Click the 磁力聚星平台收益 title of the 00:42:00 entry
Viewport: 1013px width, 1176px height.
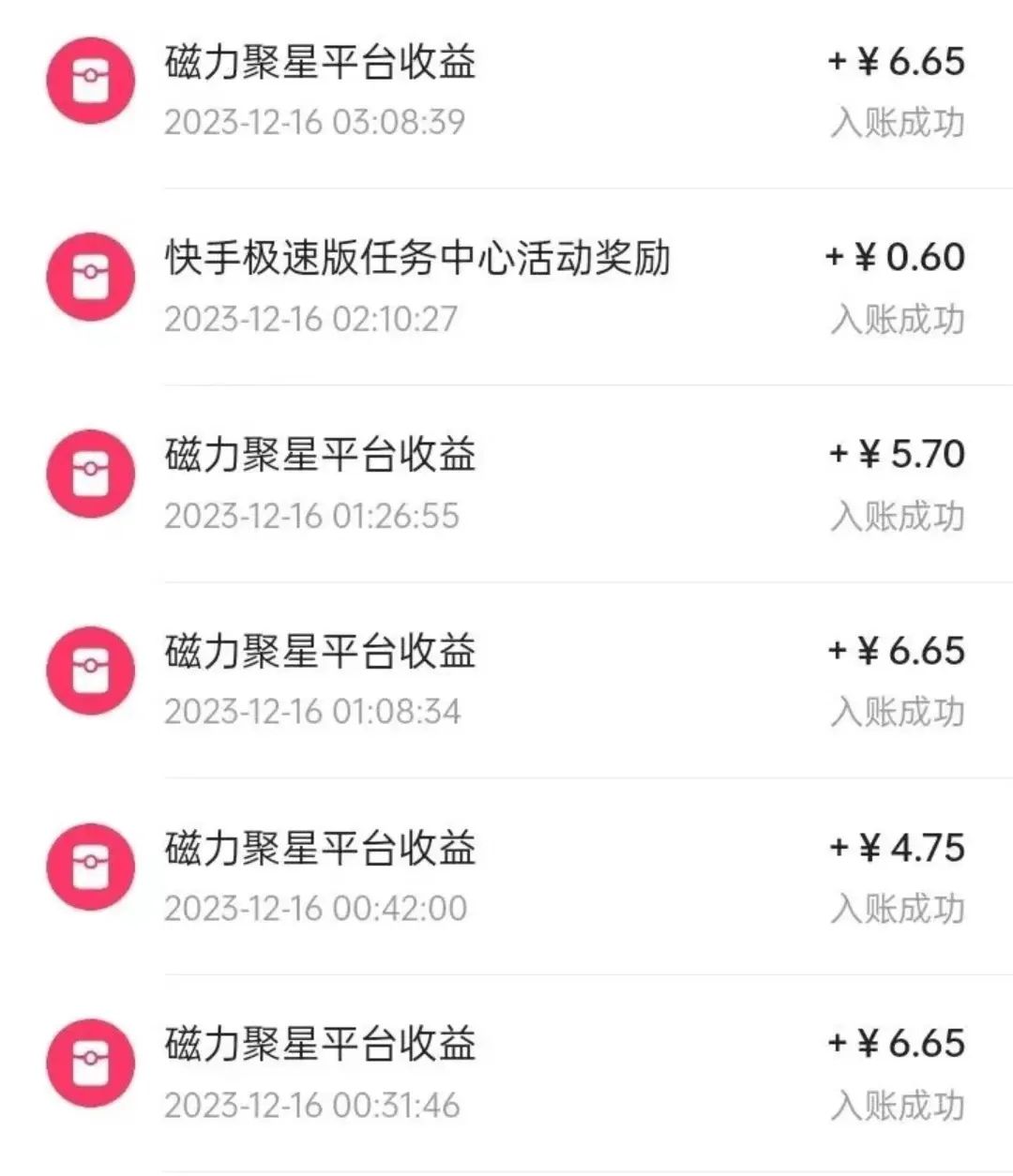pyautogui.click(x=319, y=849)
